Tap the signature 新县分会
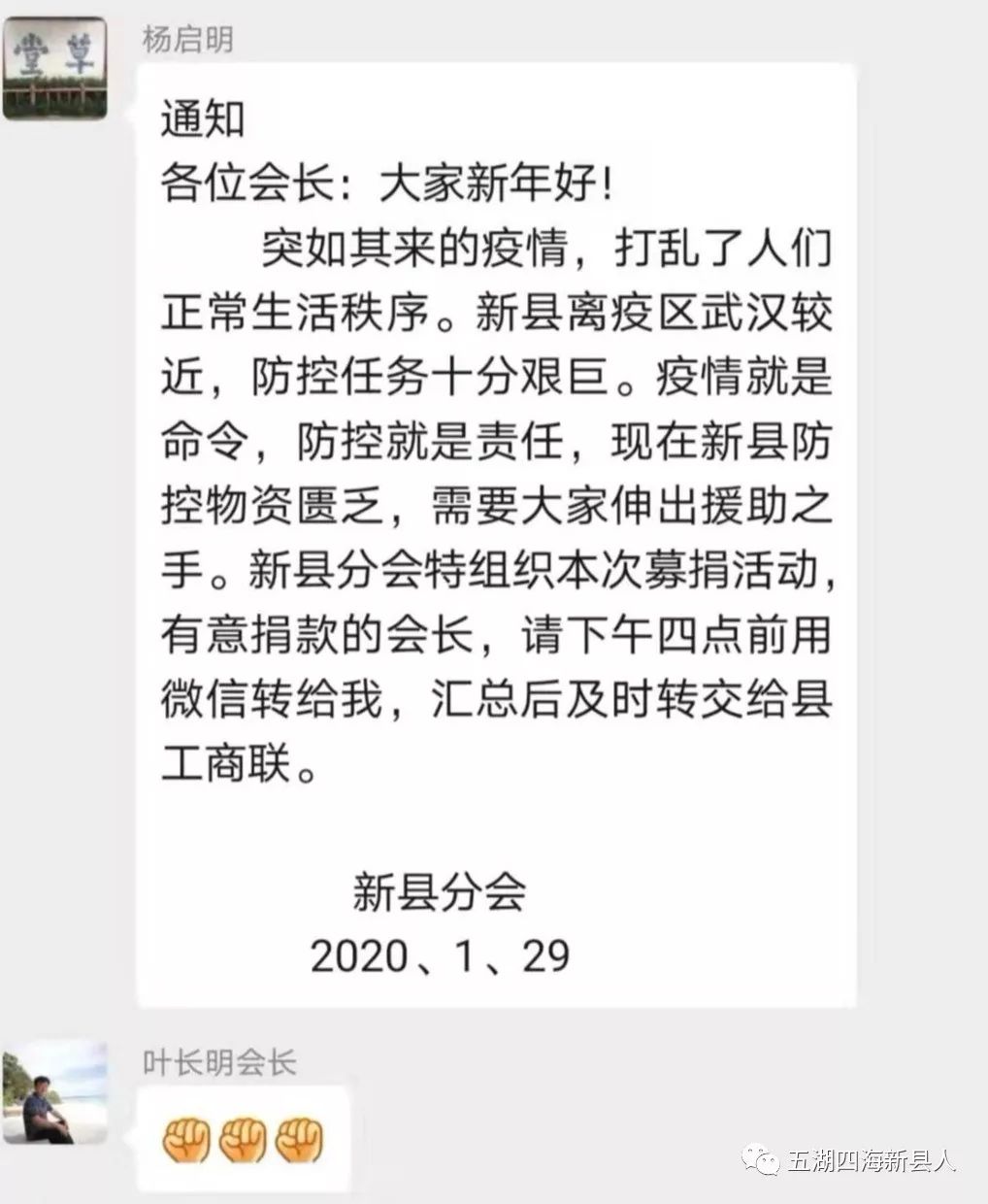988x1204 pixels. pos(439,893)
